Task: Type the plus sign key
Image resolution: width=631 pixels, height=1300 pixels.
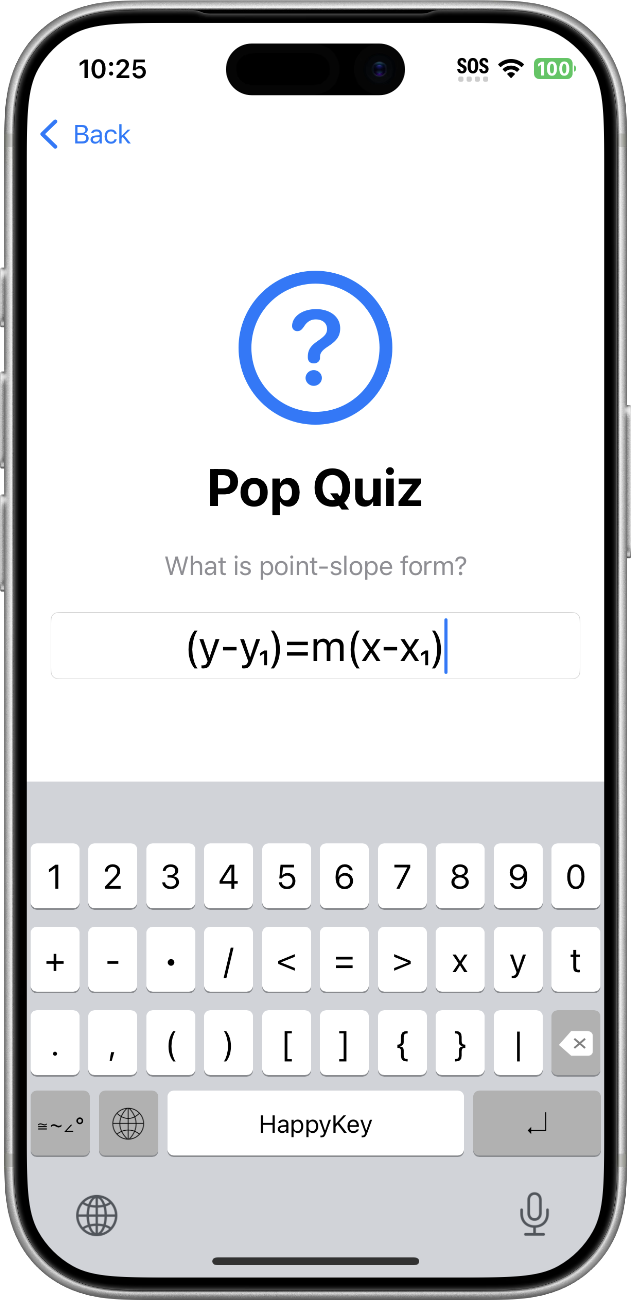Action: (55, 961)
